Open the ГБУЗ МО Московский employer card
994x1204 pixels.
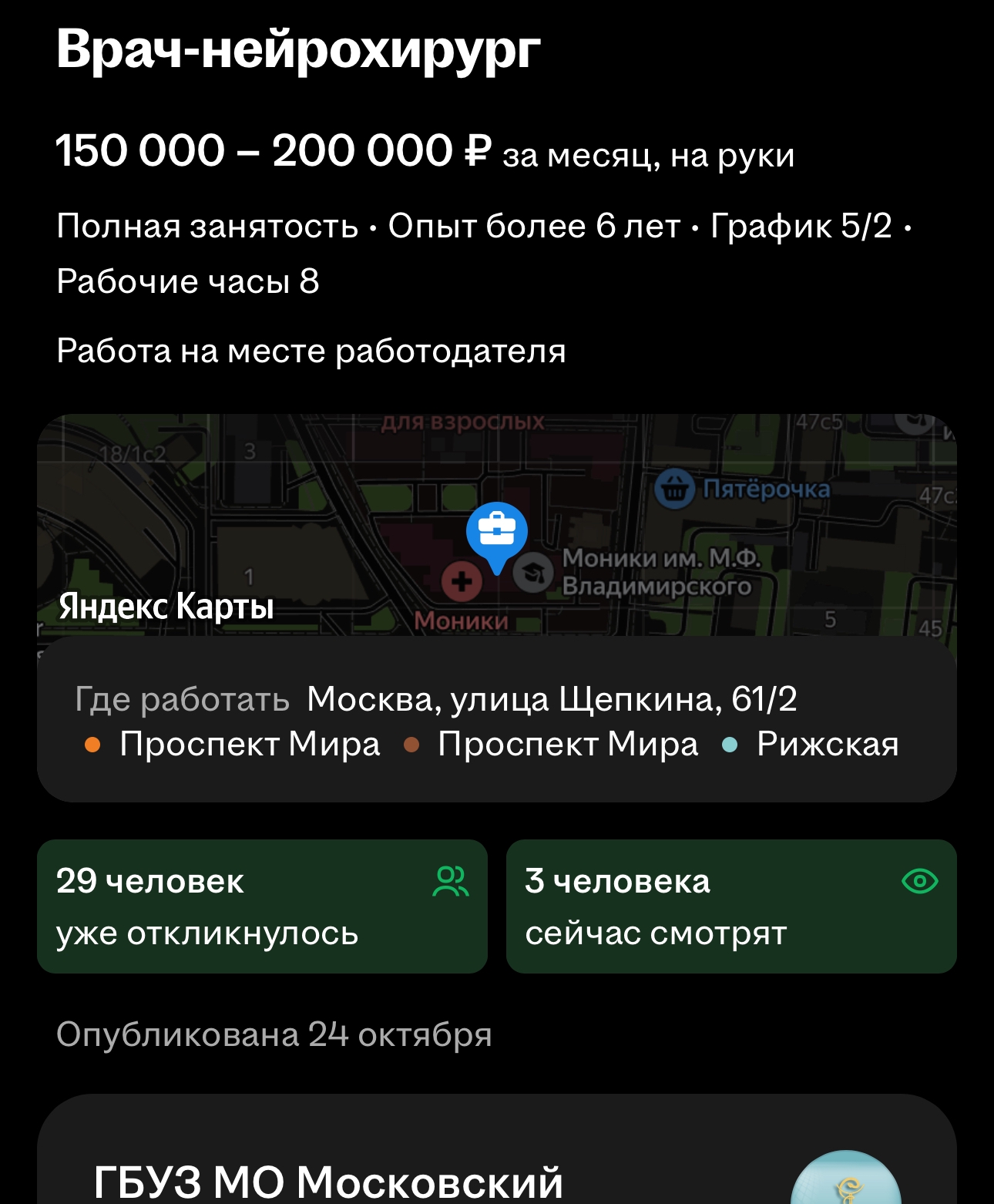pyautogui.click(x=328, y=1179)
